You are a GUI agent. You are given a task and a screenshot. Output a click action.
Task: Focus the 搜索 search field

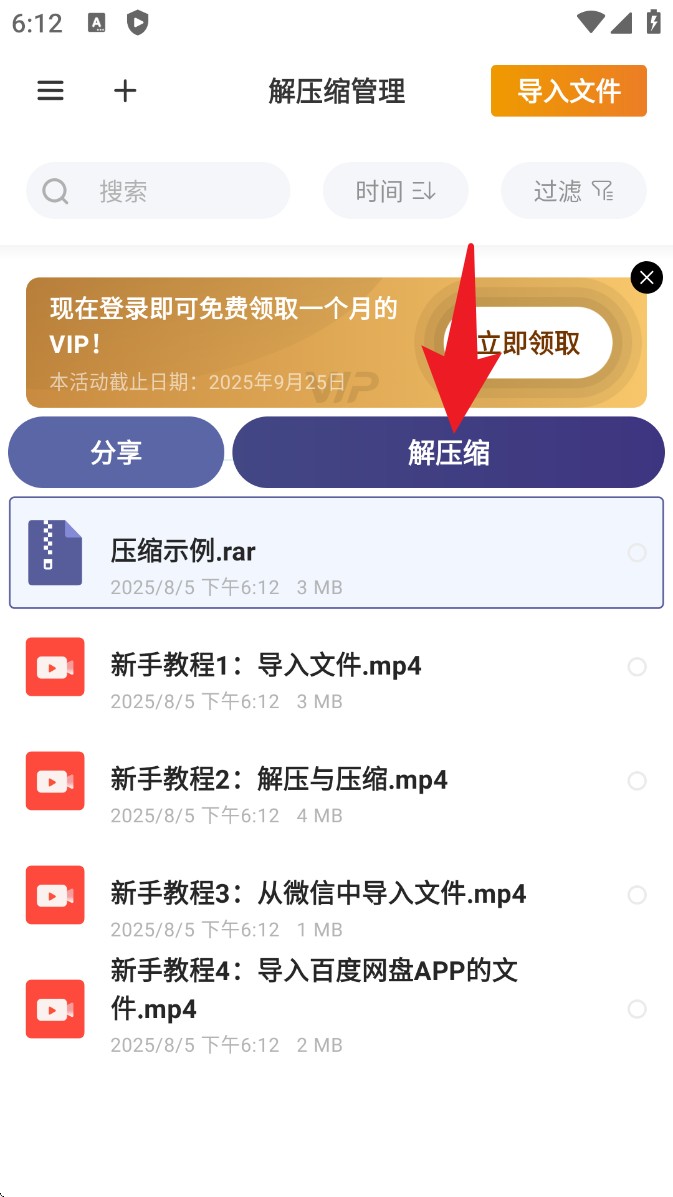(160, 190)
